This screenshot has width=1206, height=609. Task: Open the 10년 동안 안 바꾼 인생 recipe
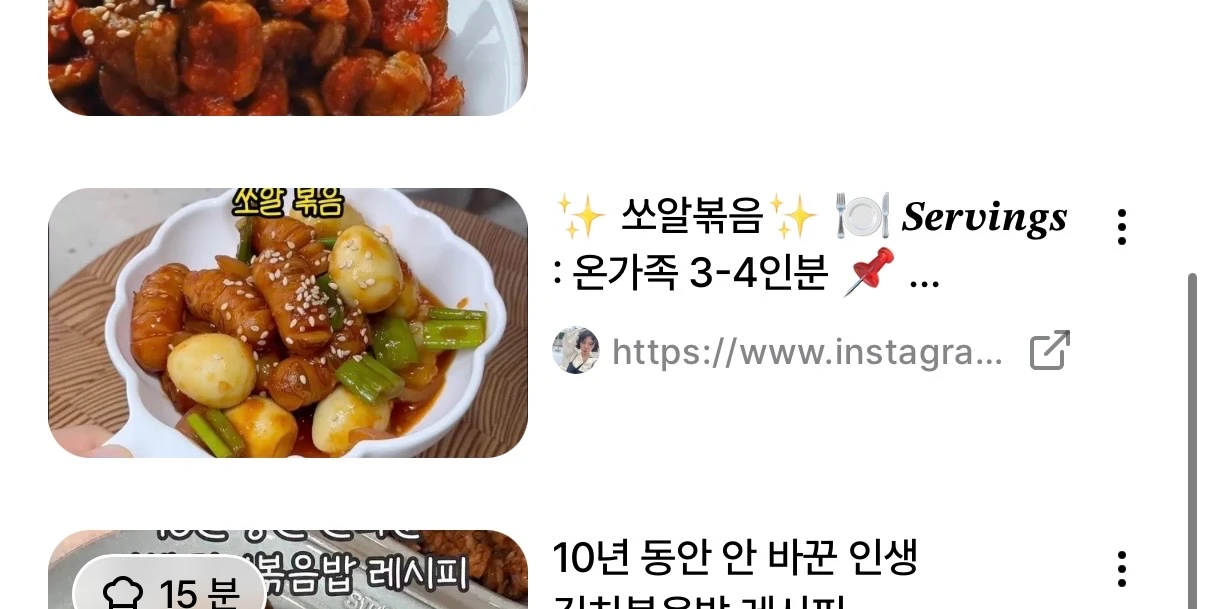[x=735, y=559]
